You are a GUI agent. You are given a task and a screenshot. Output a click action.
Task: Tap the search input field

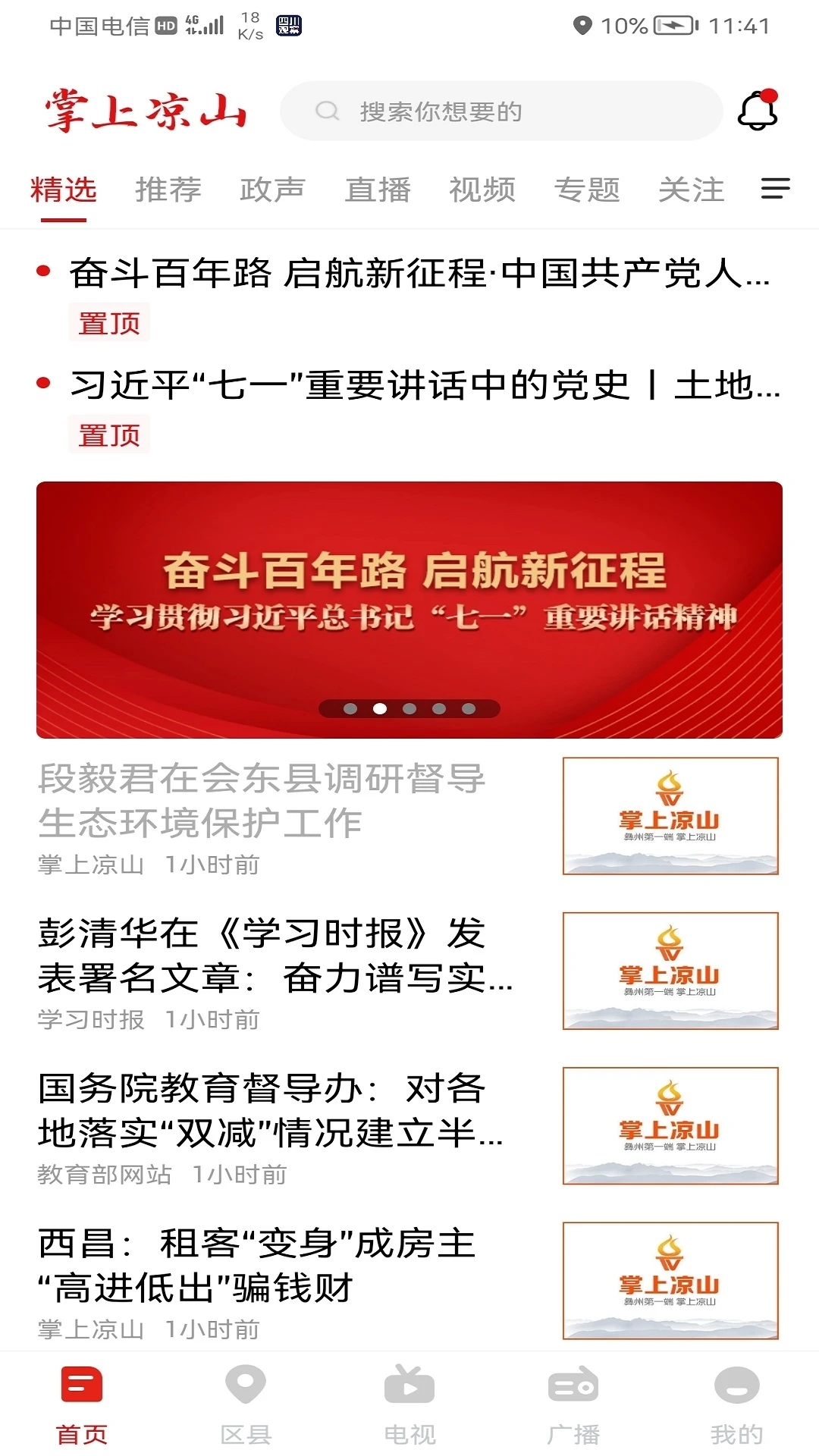(500, 111)
